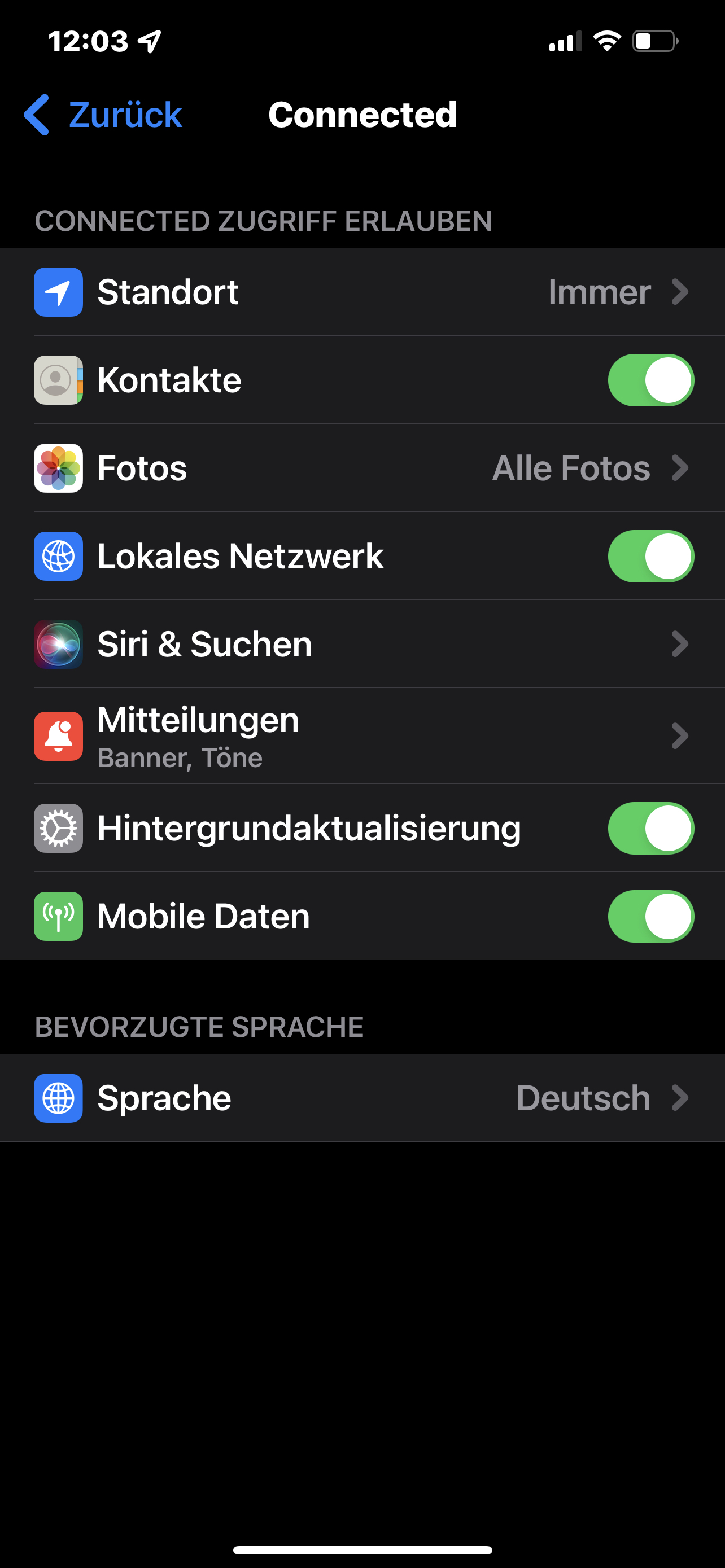This screenshot has height=1568, width=725.
Task: Go back via the Zurück button
Action: click(103, 115)
